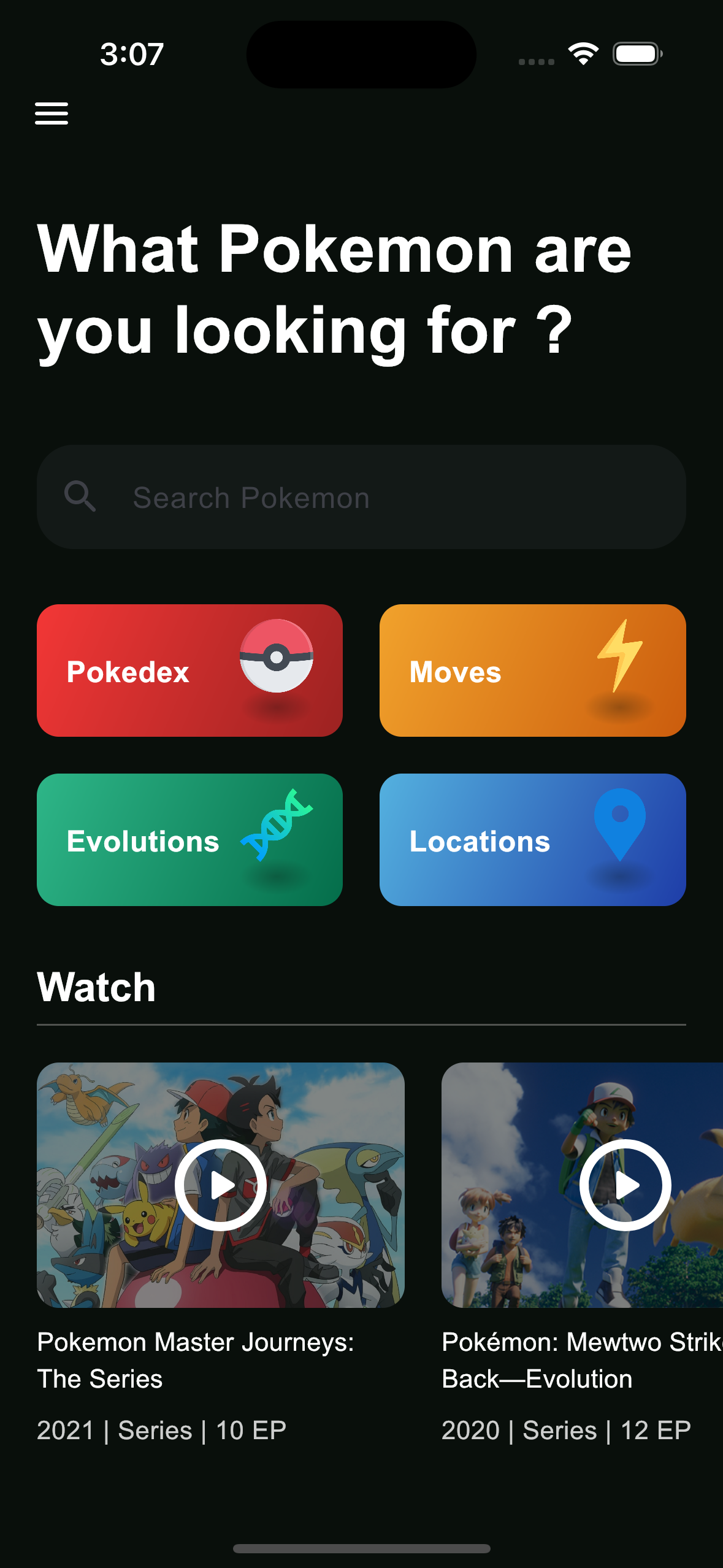
Task: Go to the Moves section
Action: coord(532,671)
